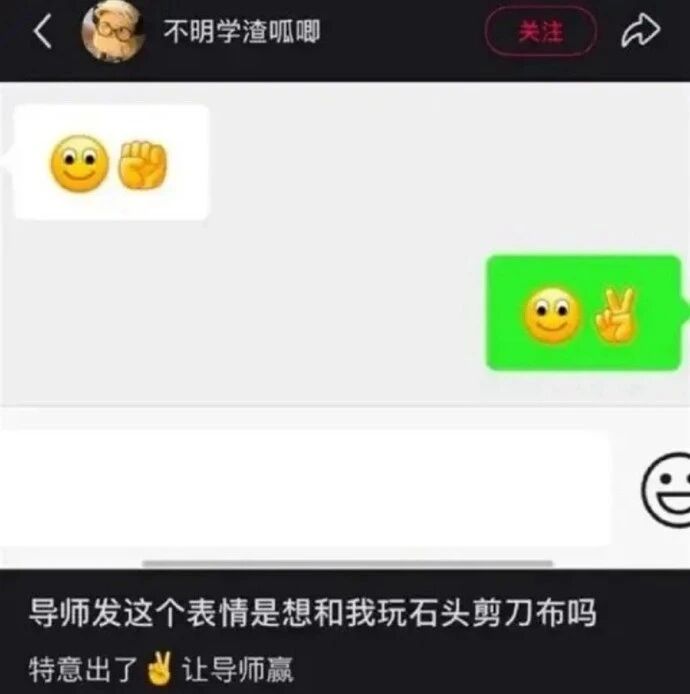Share this post via the arrow icon
The width and height of the screenshot is (690, 694).
point(640,32)
